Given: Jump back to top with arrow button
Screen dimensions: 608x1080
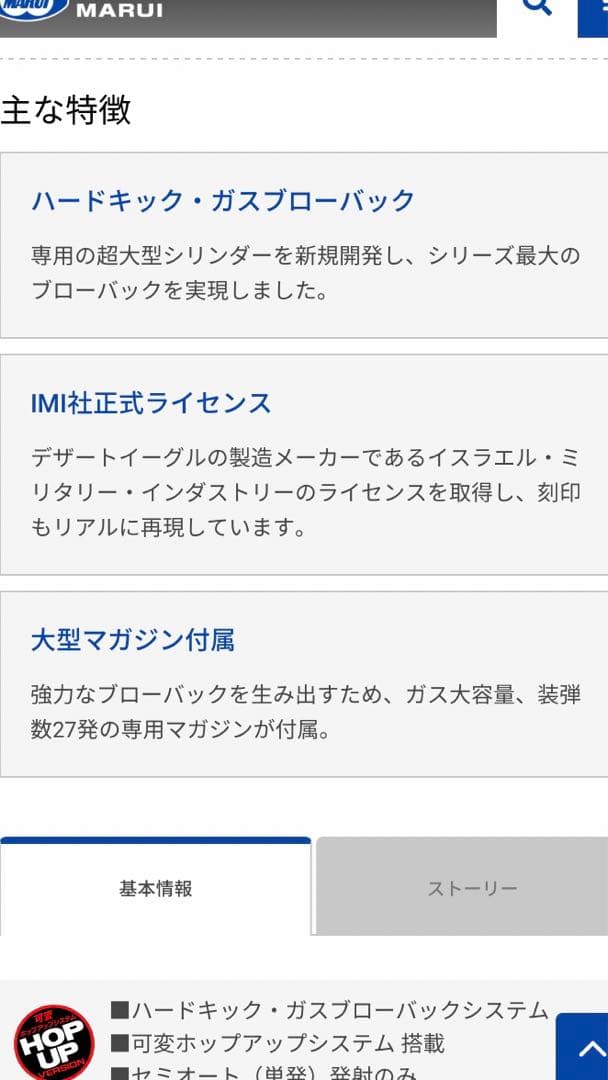Looking at the screenshot, I should 583,1047.
